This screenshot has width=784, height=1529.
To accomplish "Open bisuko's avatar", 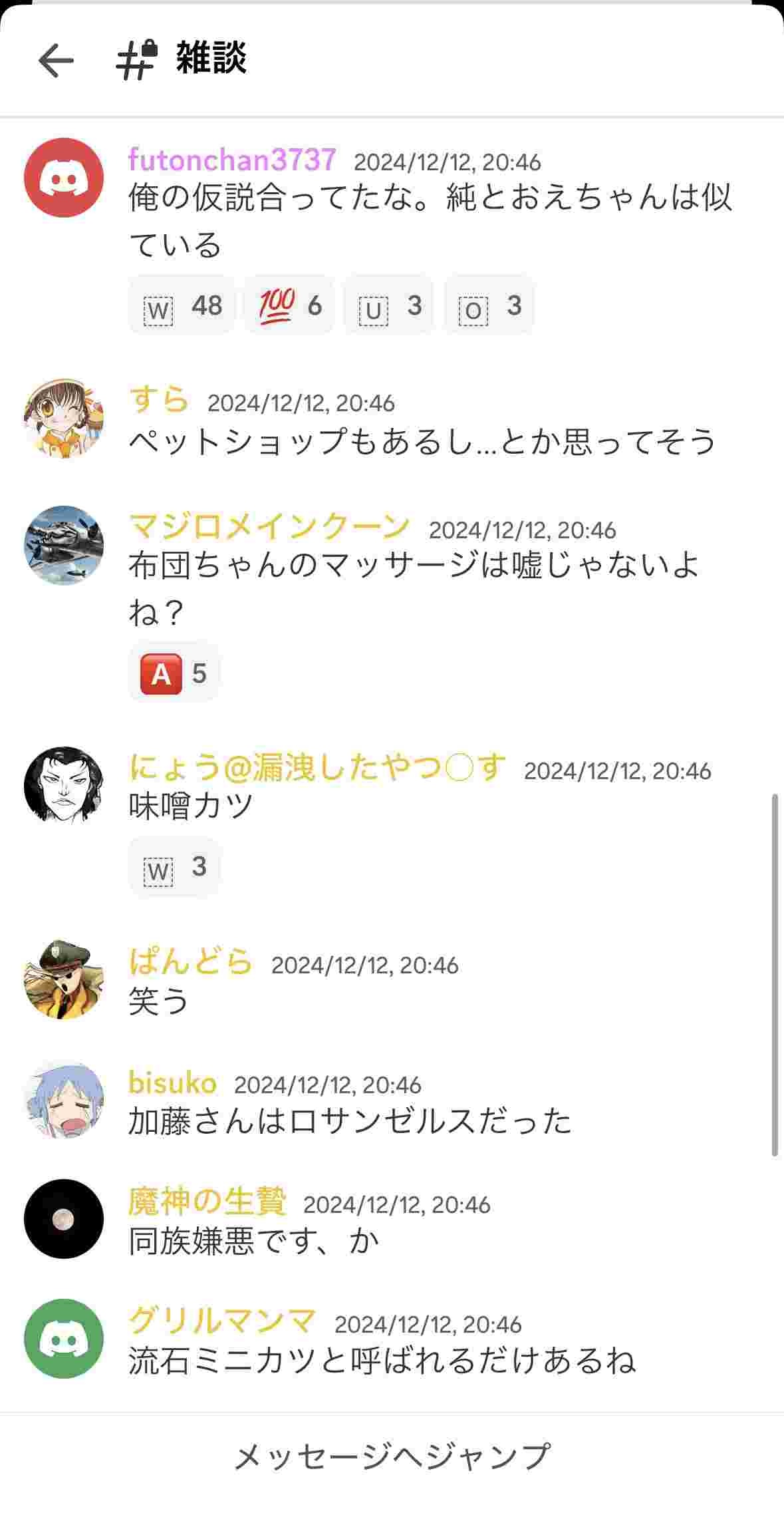I will [x=64, y=1099].
